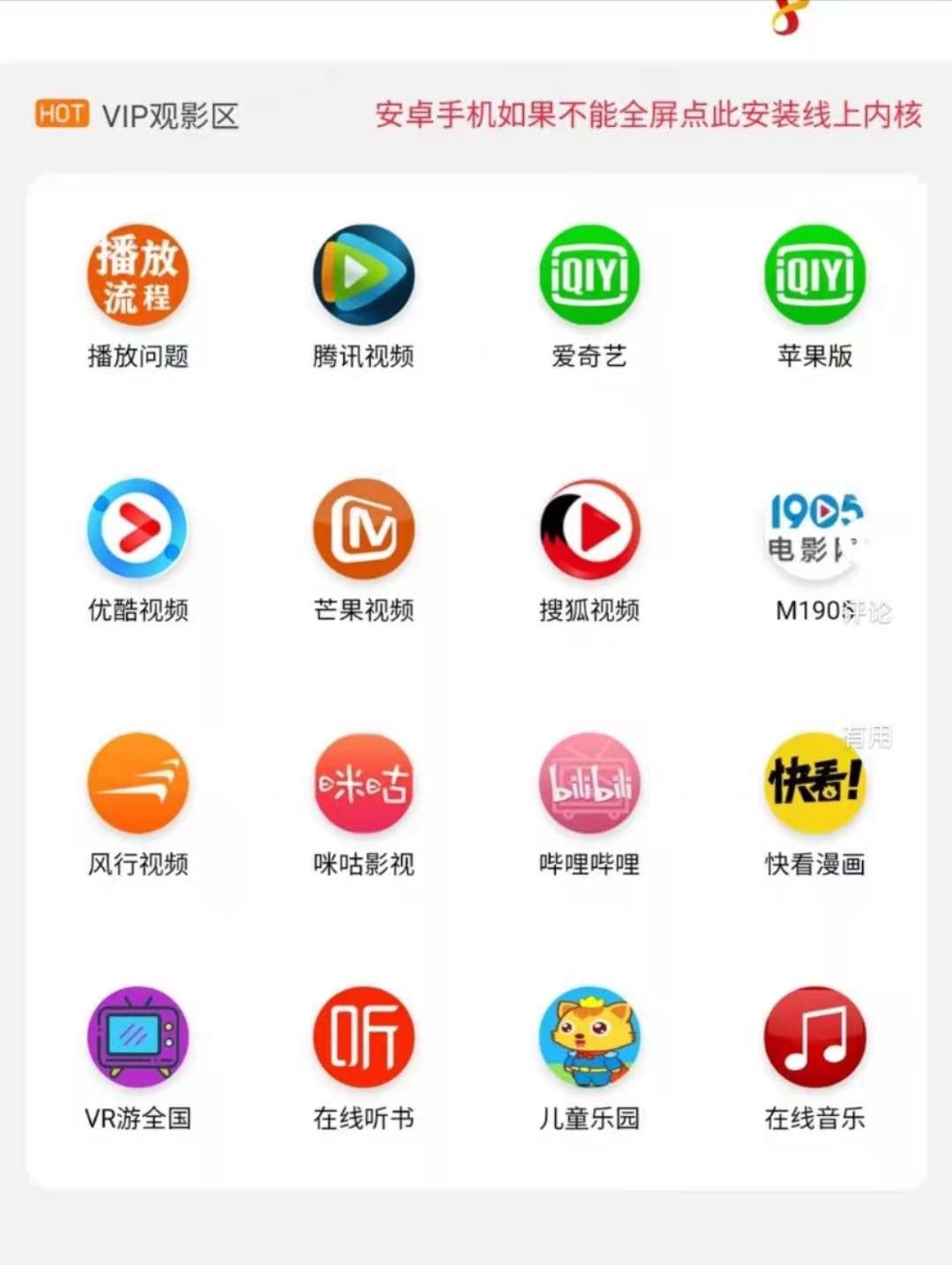Select 优酷视频
Screen dimensions: 952x1265
tap(138, 529)
